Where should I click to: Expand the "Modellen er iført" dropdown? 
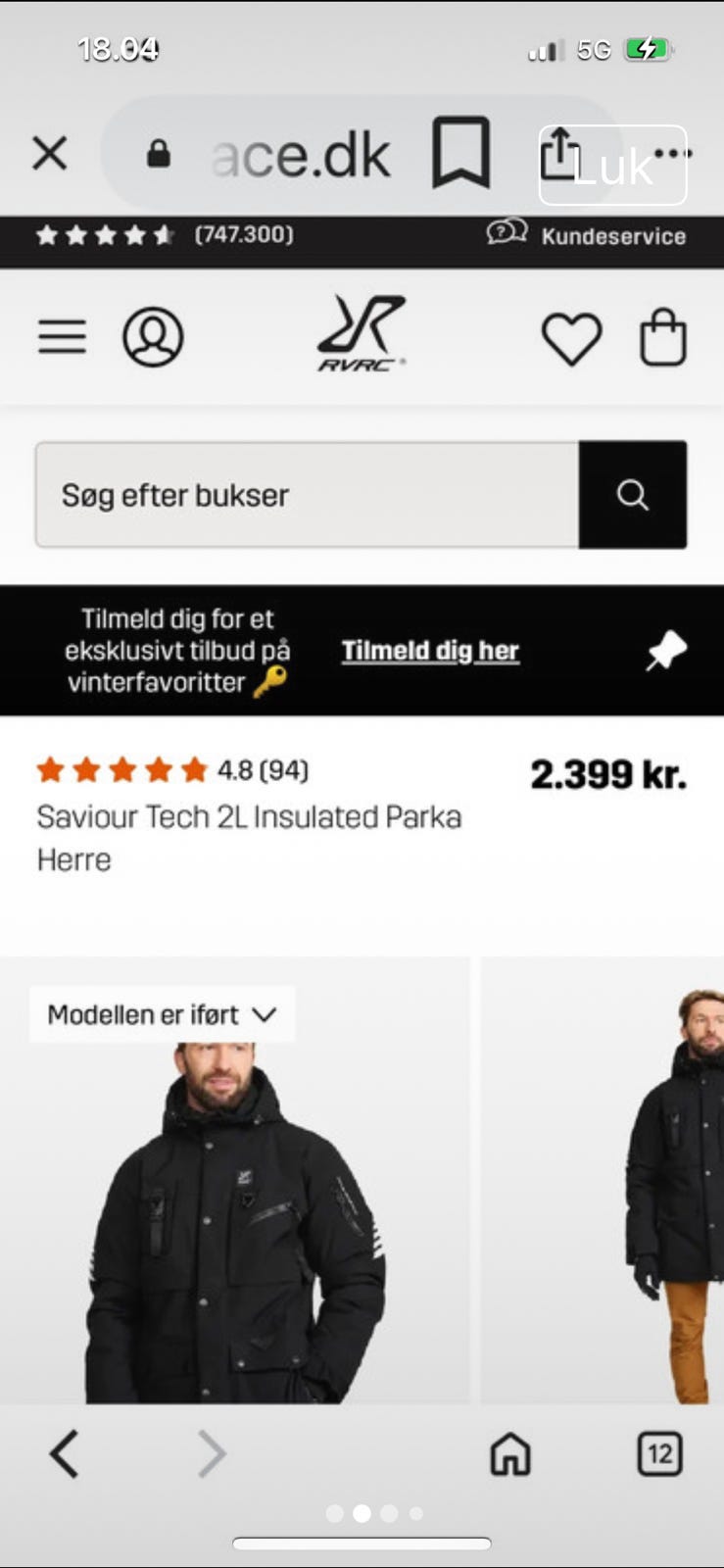point(163,1014)
